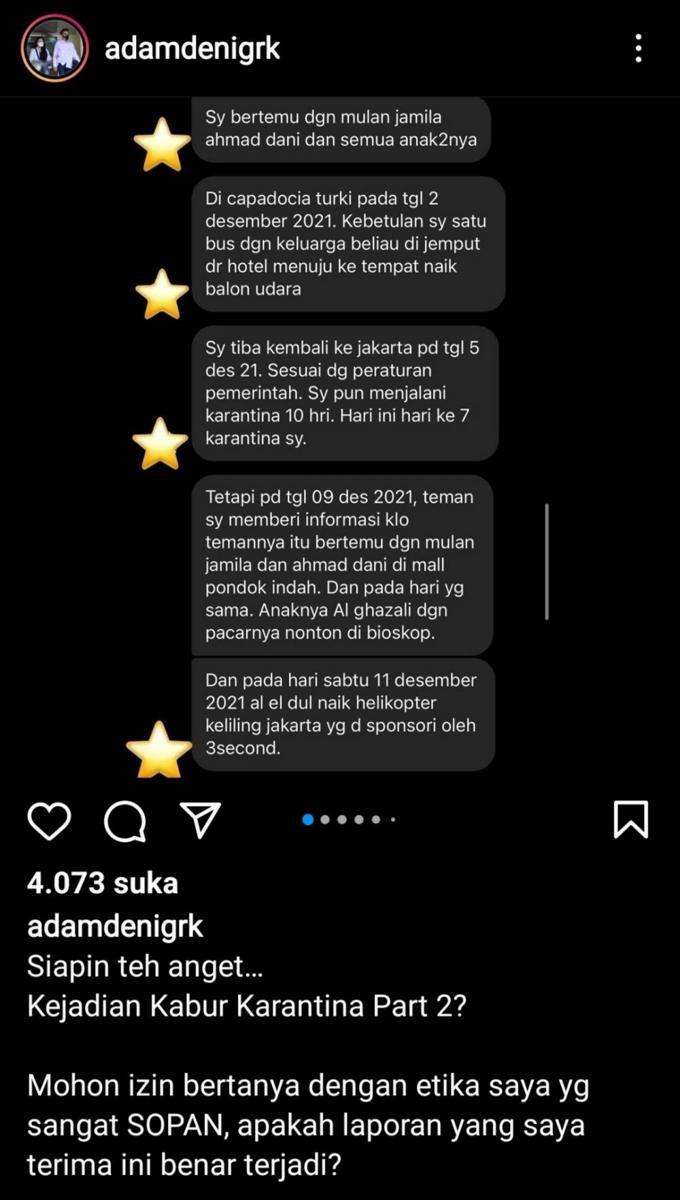Image resolution: width=680 pixels, height=1200 pixels.
Task: Open the post's overflow menu
Action: tap(638, 48)
